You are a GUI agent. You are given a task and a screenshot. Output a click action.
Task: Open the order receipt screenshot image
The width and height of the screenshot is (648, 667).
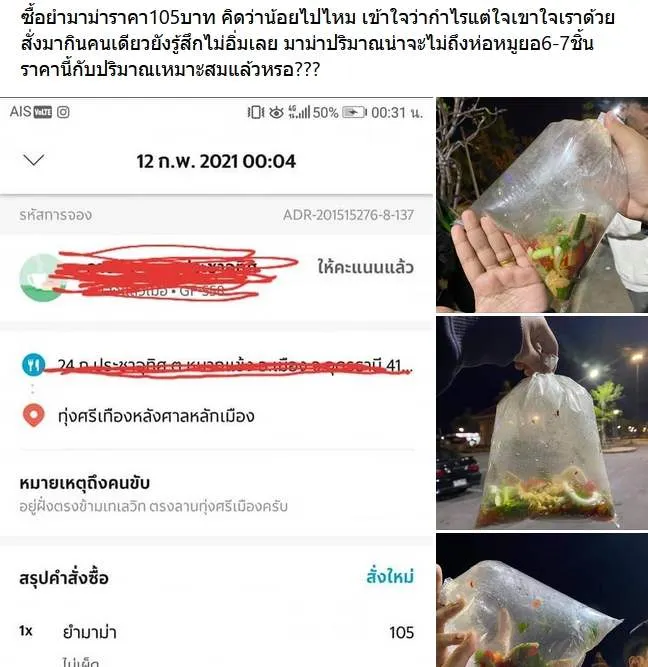[x=216, y=380]
